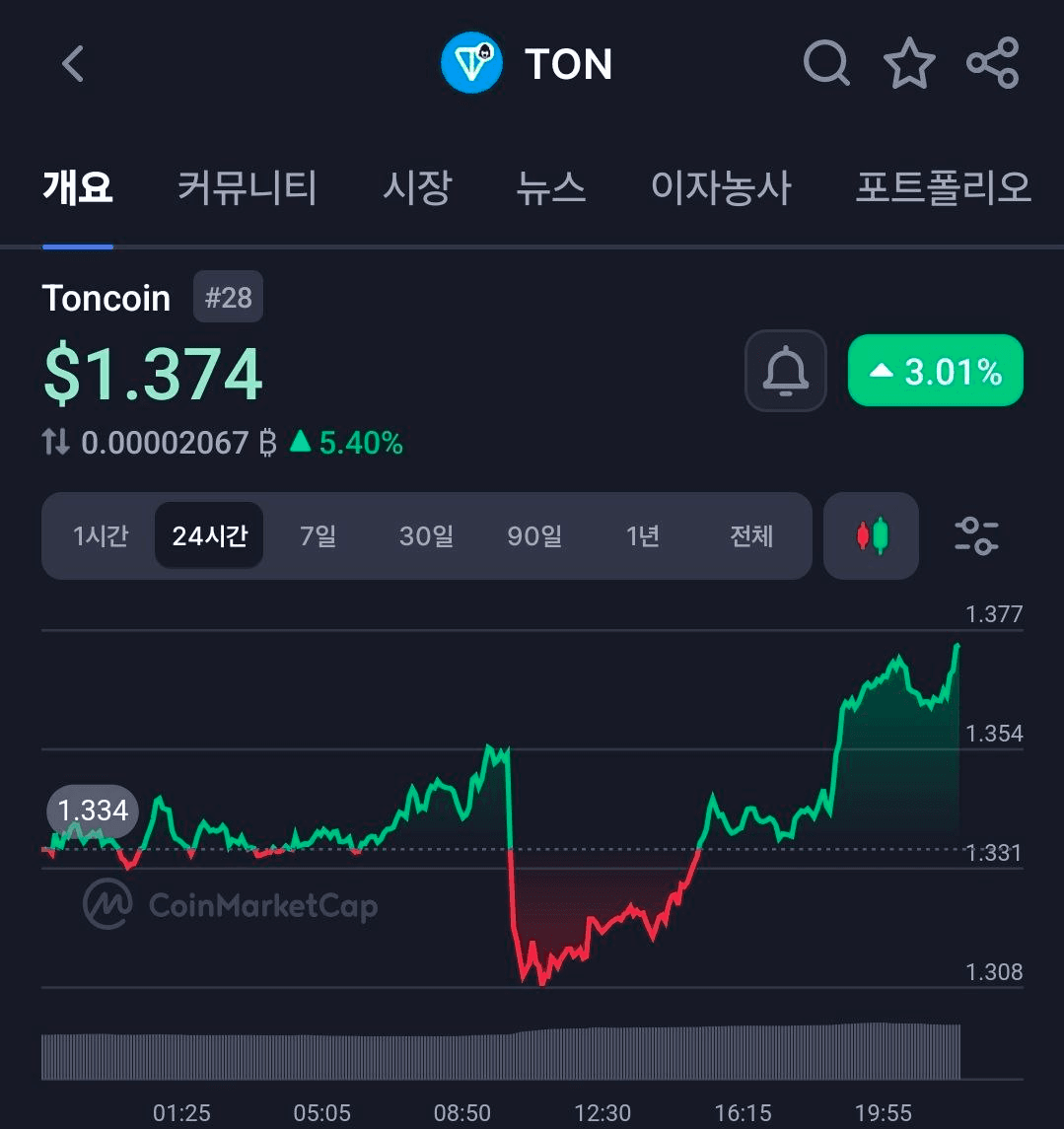The image size is (1064, 1129).
Task: Open search from the magnifier icon
Action: pyautogui.click(x=825, y=64)
